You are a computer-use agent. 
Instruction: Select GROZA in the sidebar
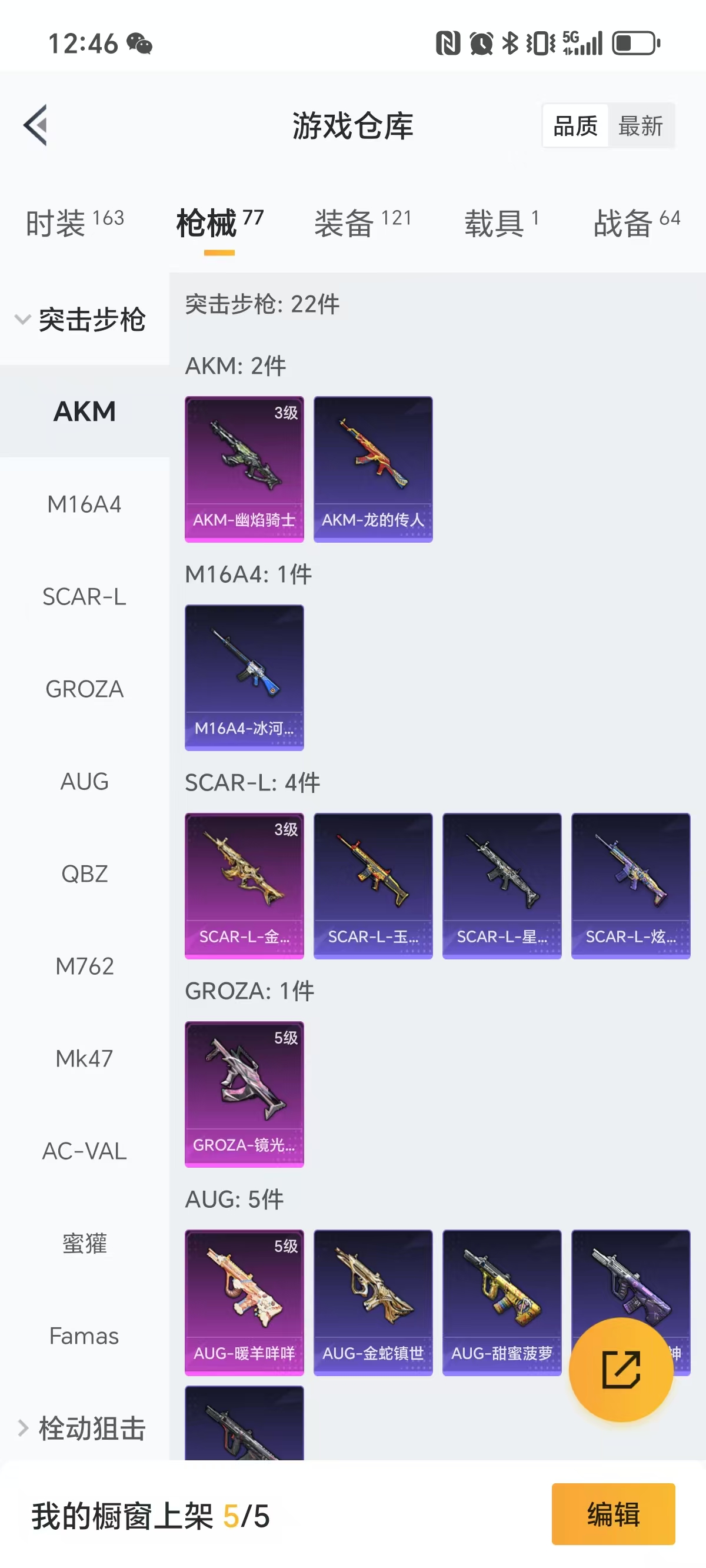[84, 689]
